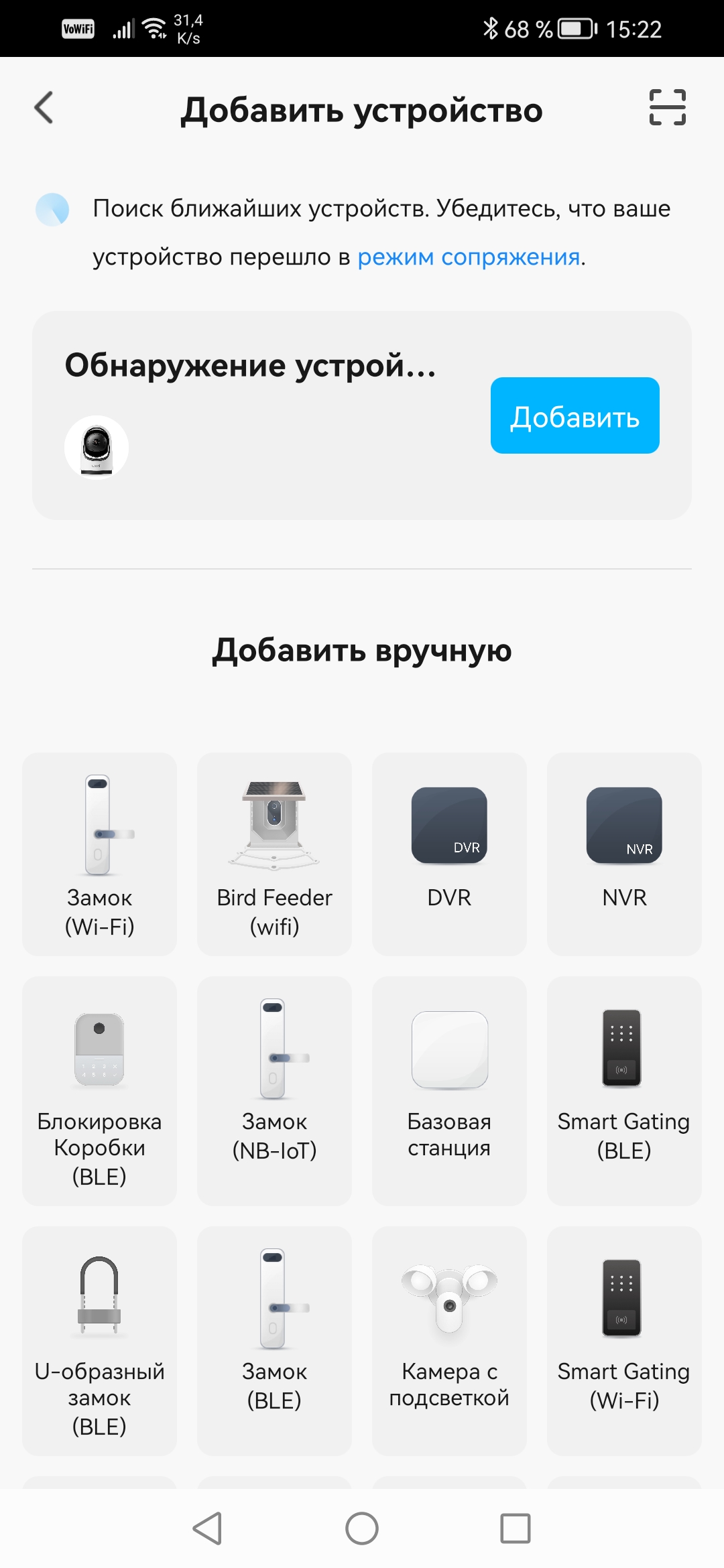This screenshot has height=1568, width=724.
Task: Select the discovered camera device
Action: [97, 448]
